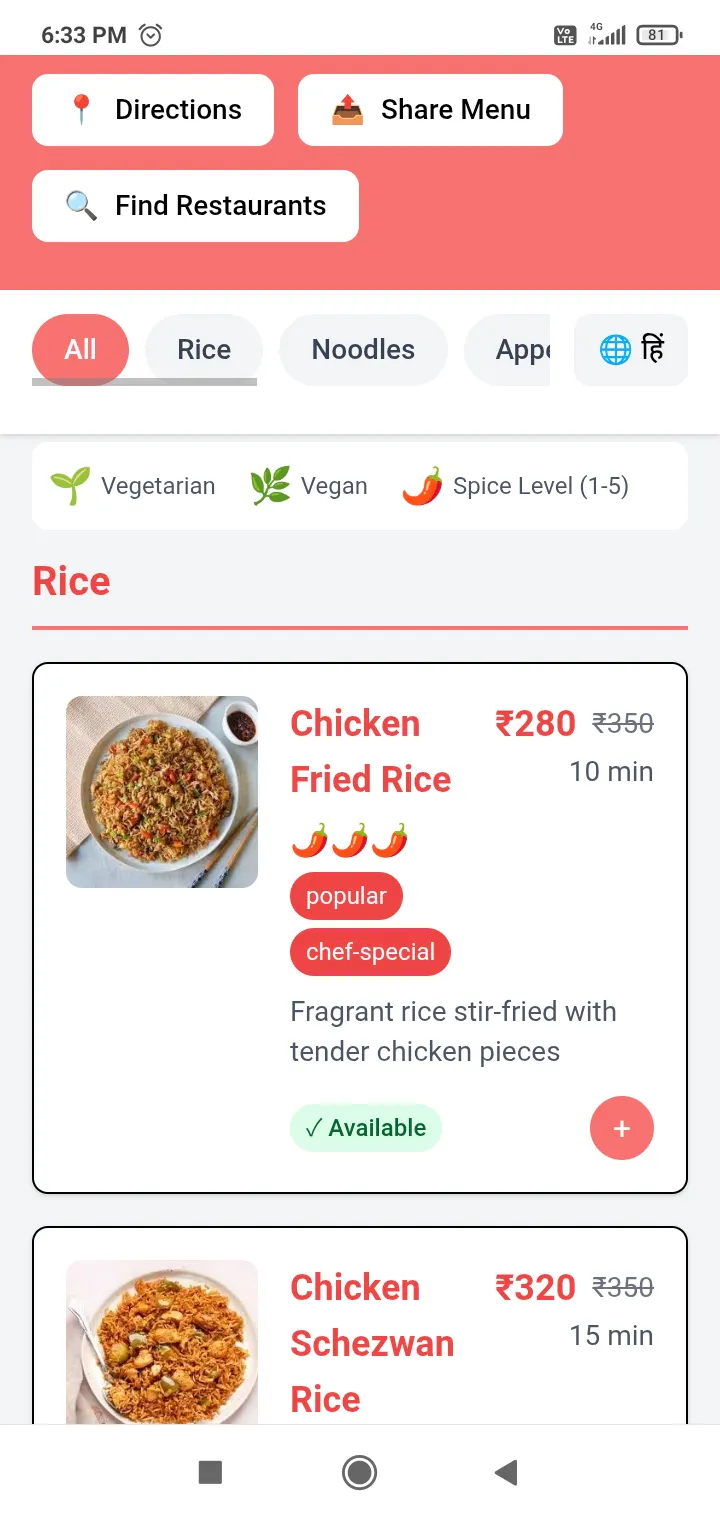The height and width of the screenshot is (1520, 720).
Task: Open the Chicken Schezwan Rice card
Action: 360,1325
